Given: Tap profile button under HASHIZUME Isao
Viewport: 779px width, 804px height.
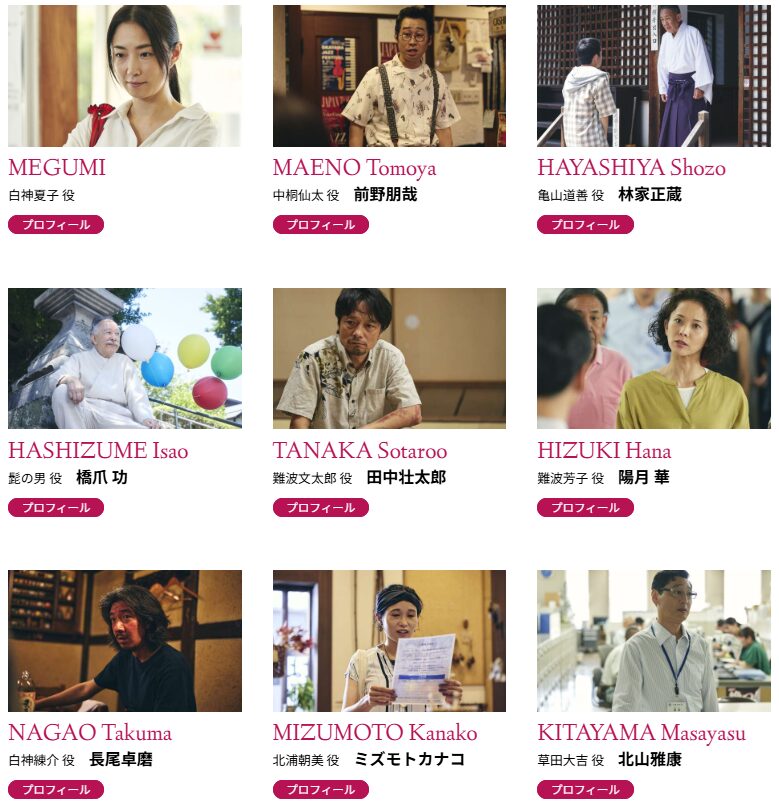Looking at the screenshot, I should click(x=56, y=508).
